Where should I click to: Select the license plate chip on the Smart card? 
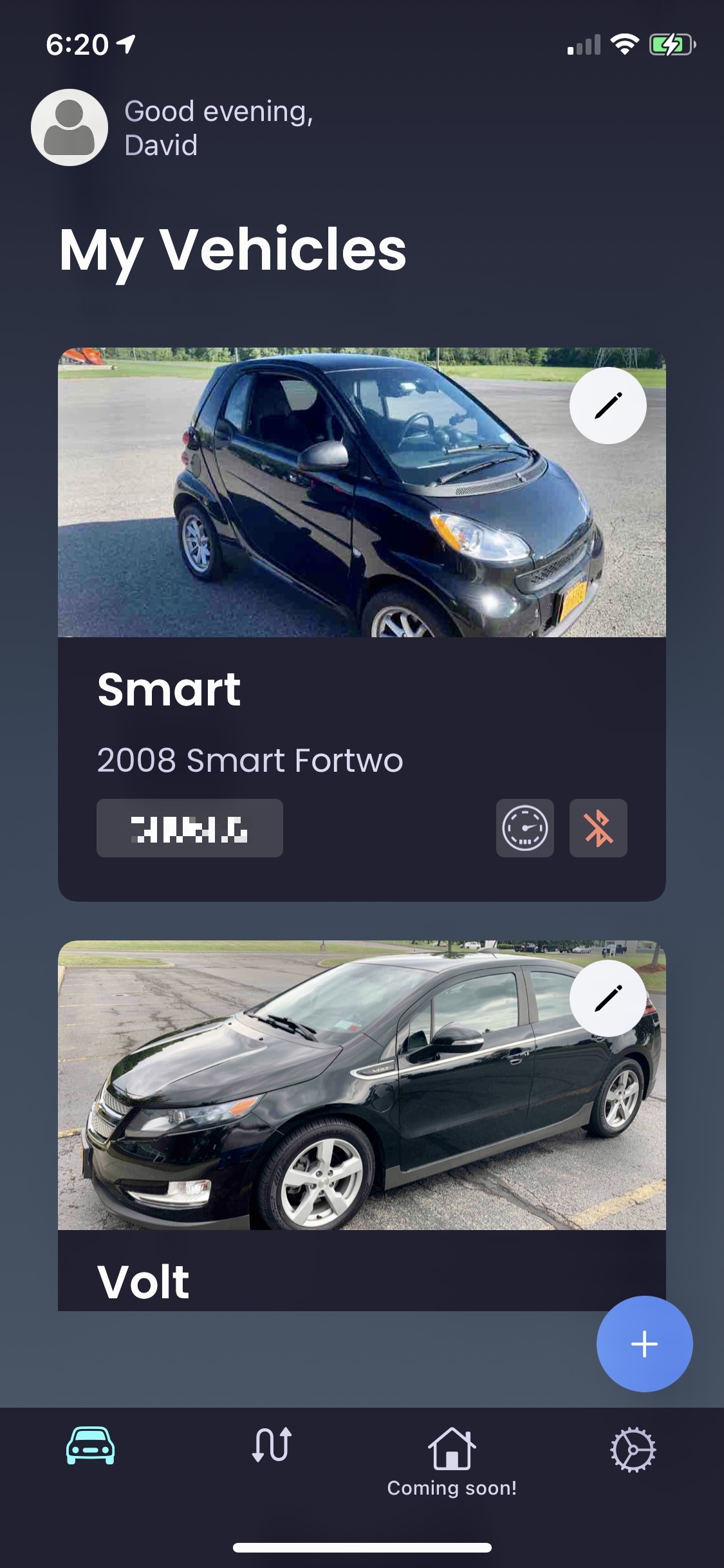(x=189, y=828)
